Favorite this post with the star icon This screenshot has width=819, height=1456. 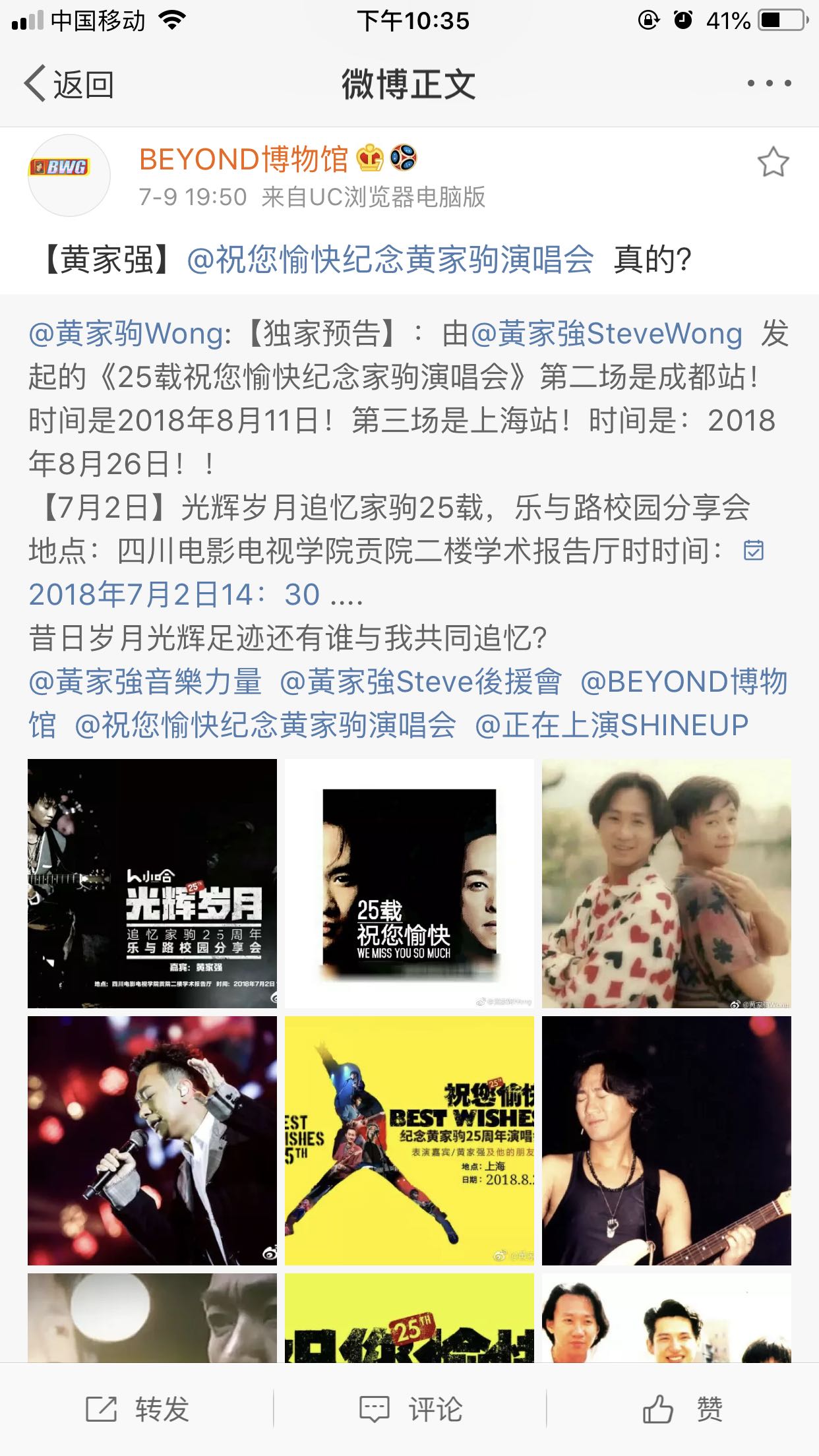[773, 162]
